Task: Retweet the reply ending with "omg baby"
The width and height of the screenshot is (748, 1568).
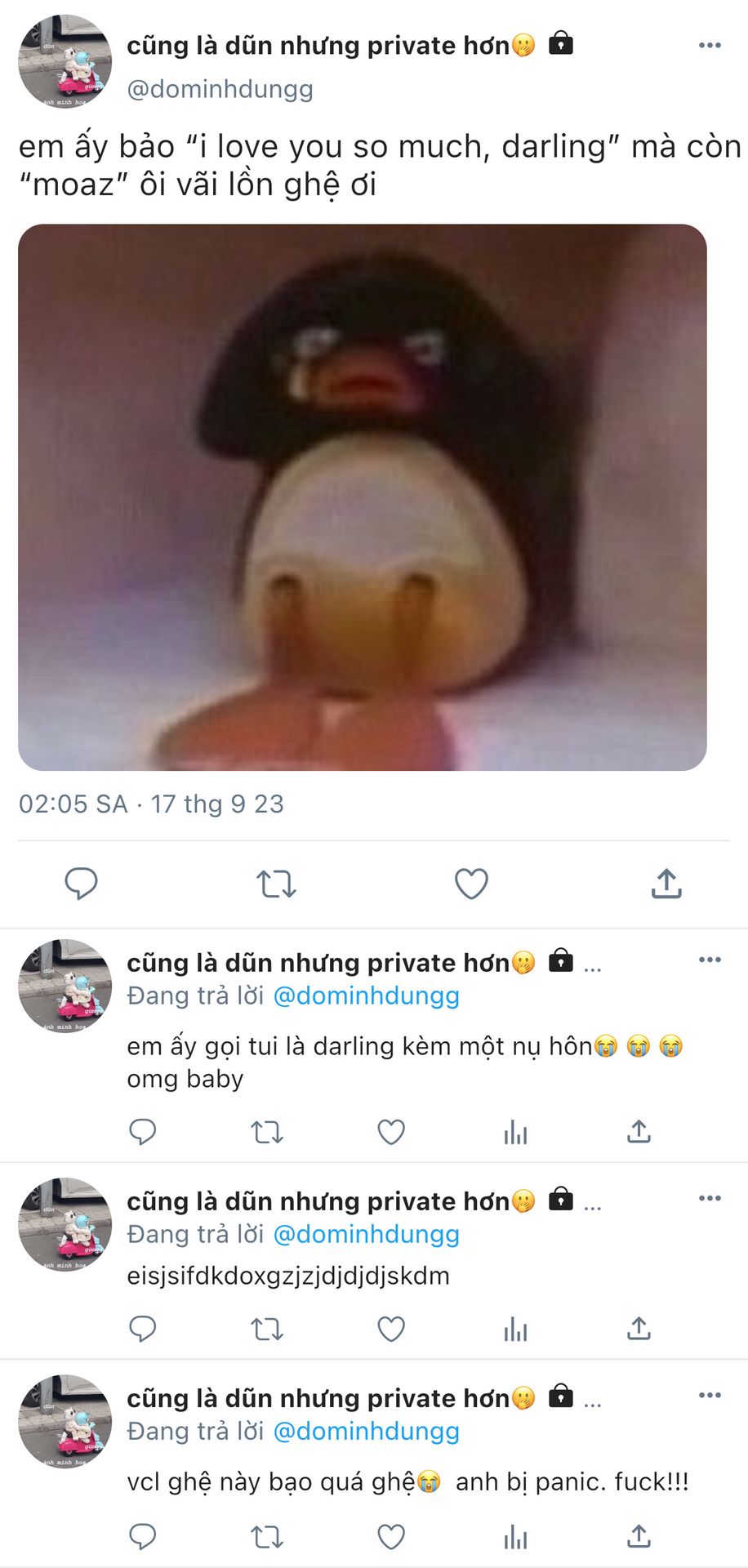Action: point(266,1132)
